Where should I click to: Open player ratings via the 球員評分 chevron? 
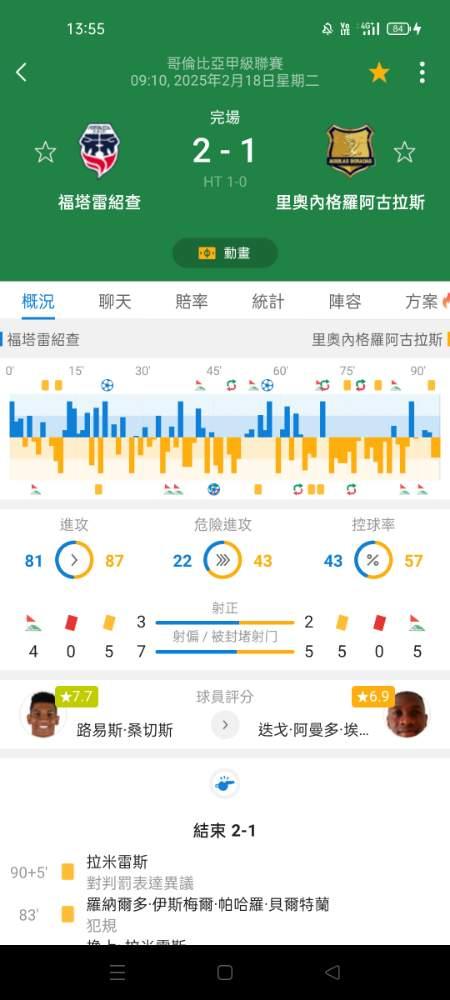(x=225, y=724)
